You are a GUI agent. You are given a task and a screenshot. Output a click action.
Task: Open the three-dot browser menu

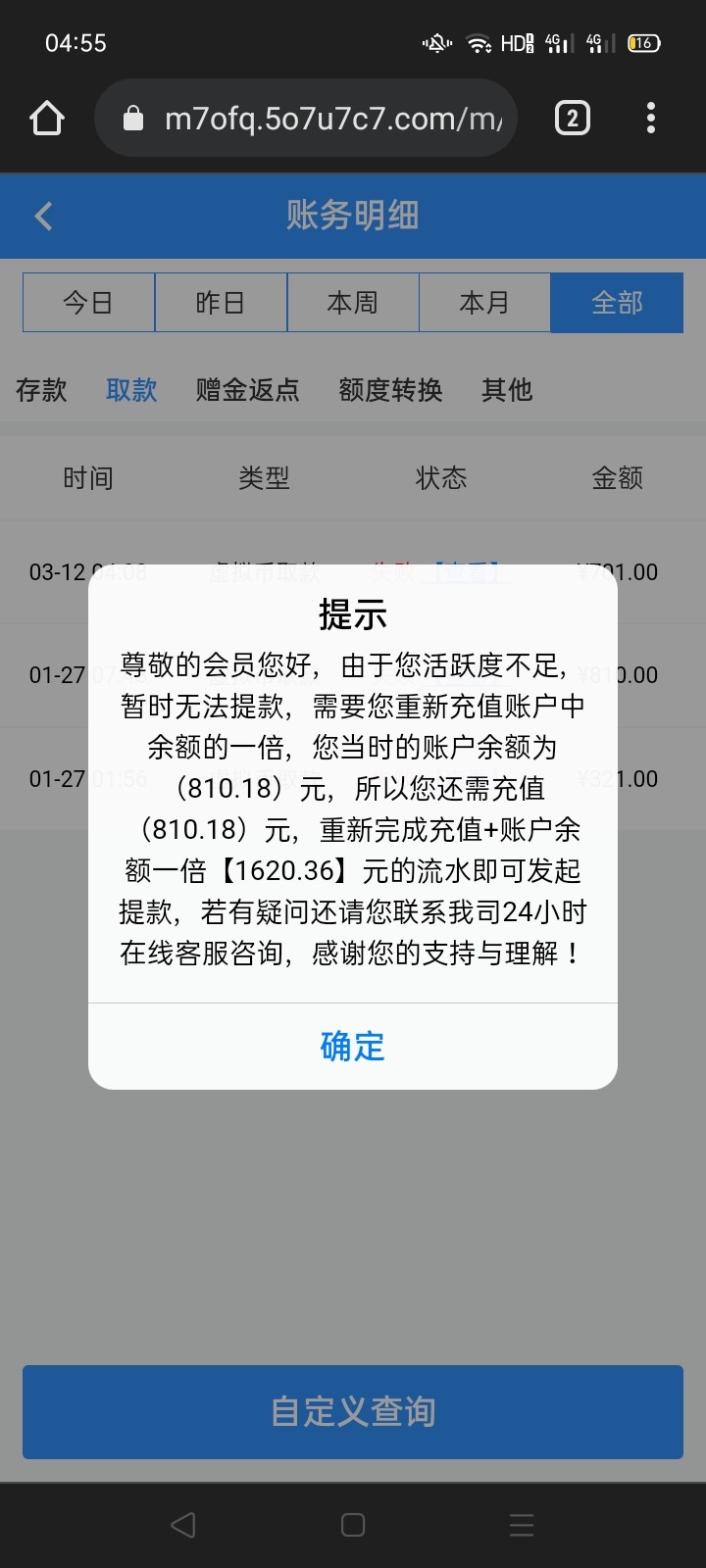(650, 117)
